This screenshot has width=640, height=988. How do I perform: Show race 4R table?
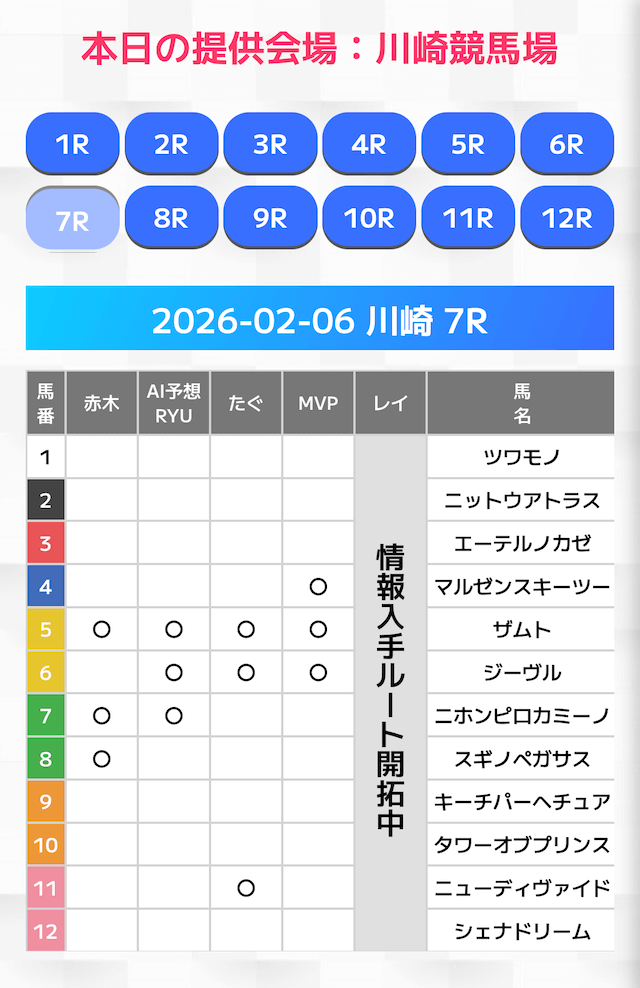click(369, 144)
